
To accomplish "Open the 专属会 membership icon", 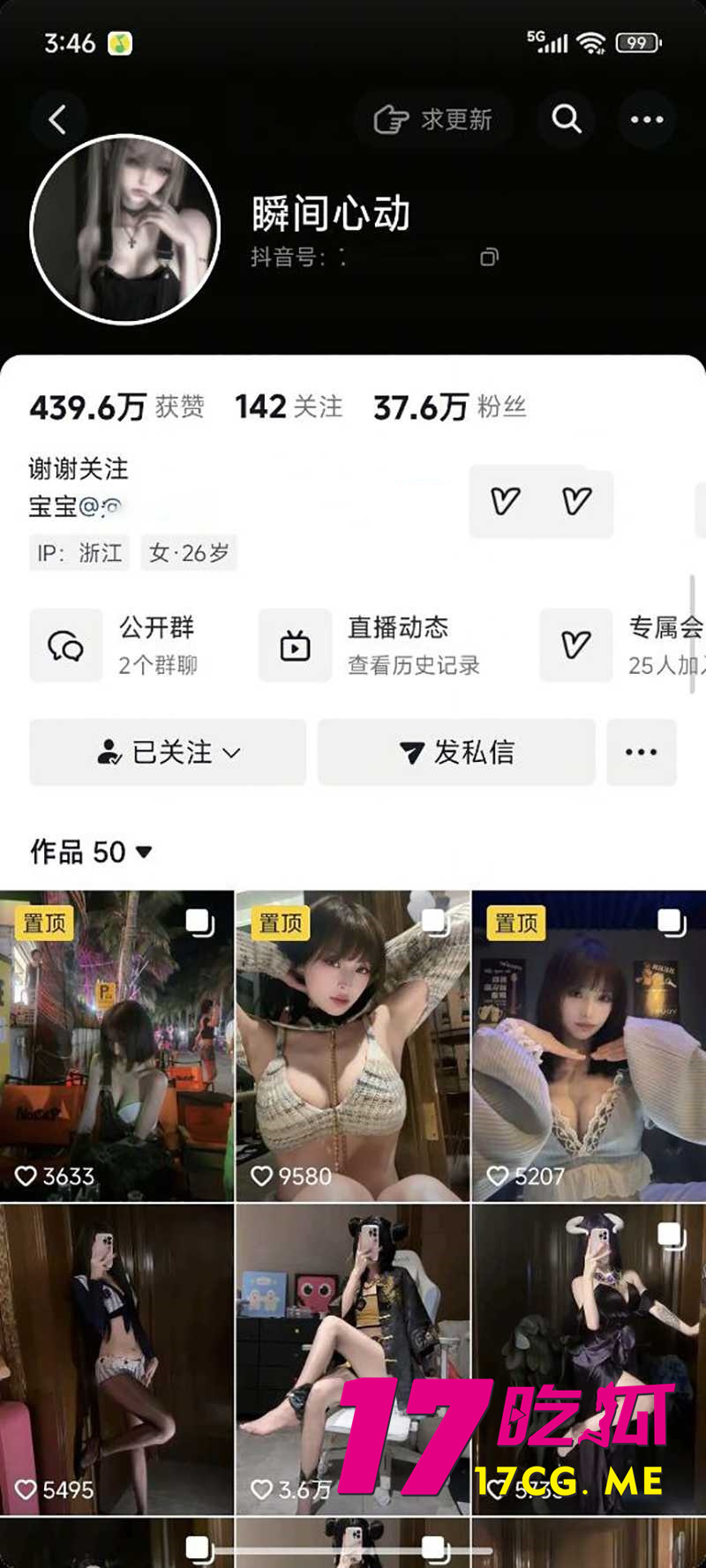I will (575, 645).
